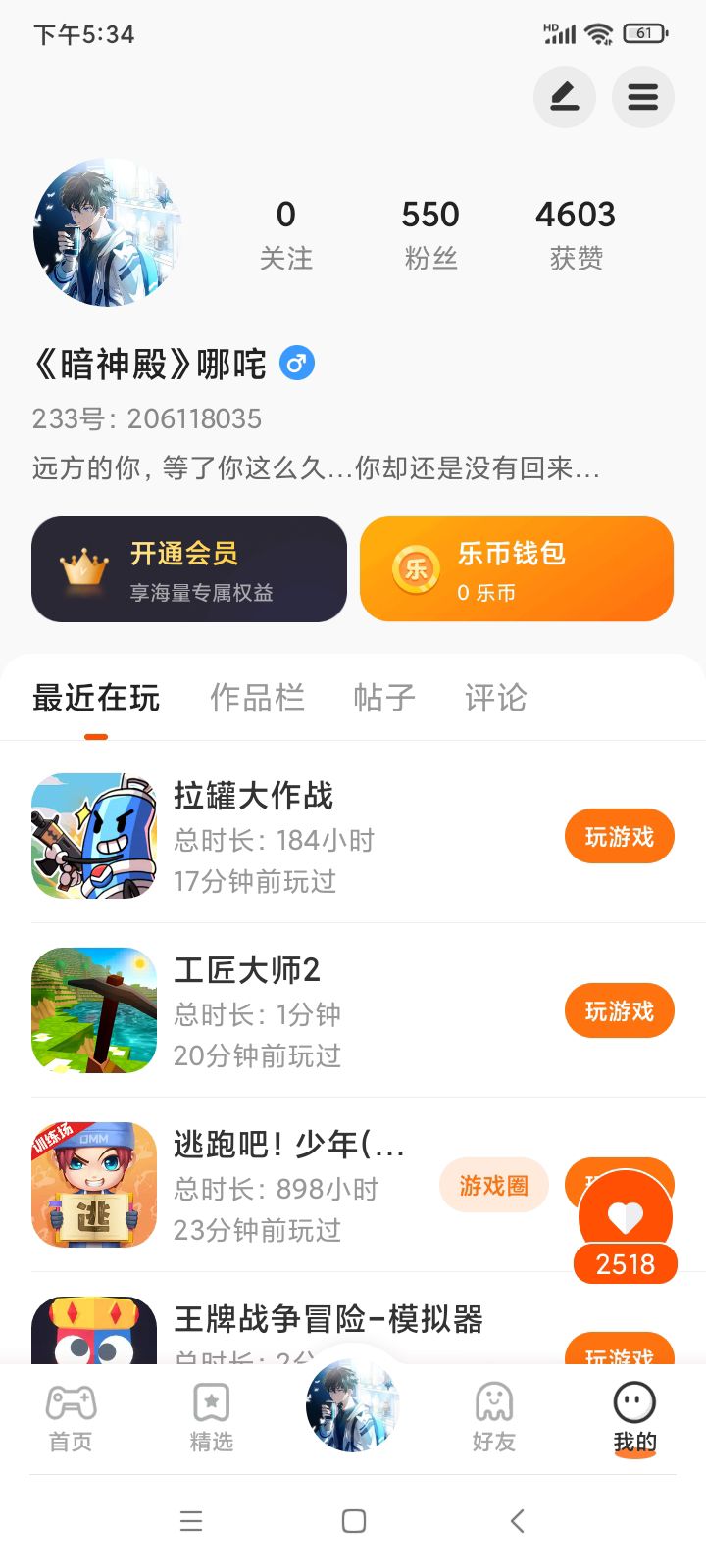This screenshot has height=1568, width=706.
Task: Tap the system back button
Action: pyautogui.click(x=517, y=1521)
